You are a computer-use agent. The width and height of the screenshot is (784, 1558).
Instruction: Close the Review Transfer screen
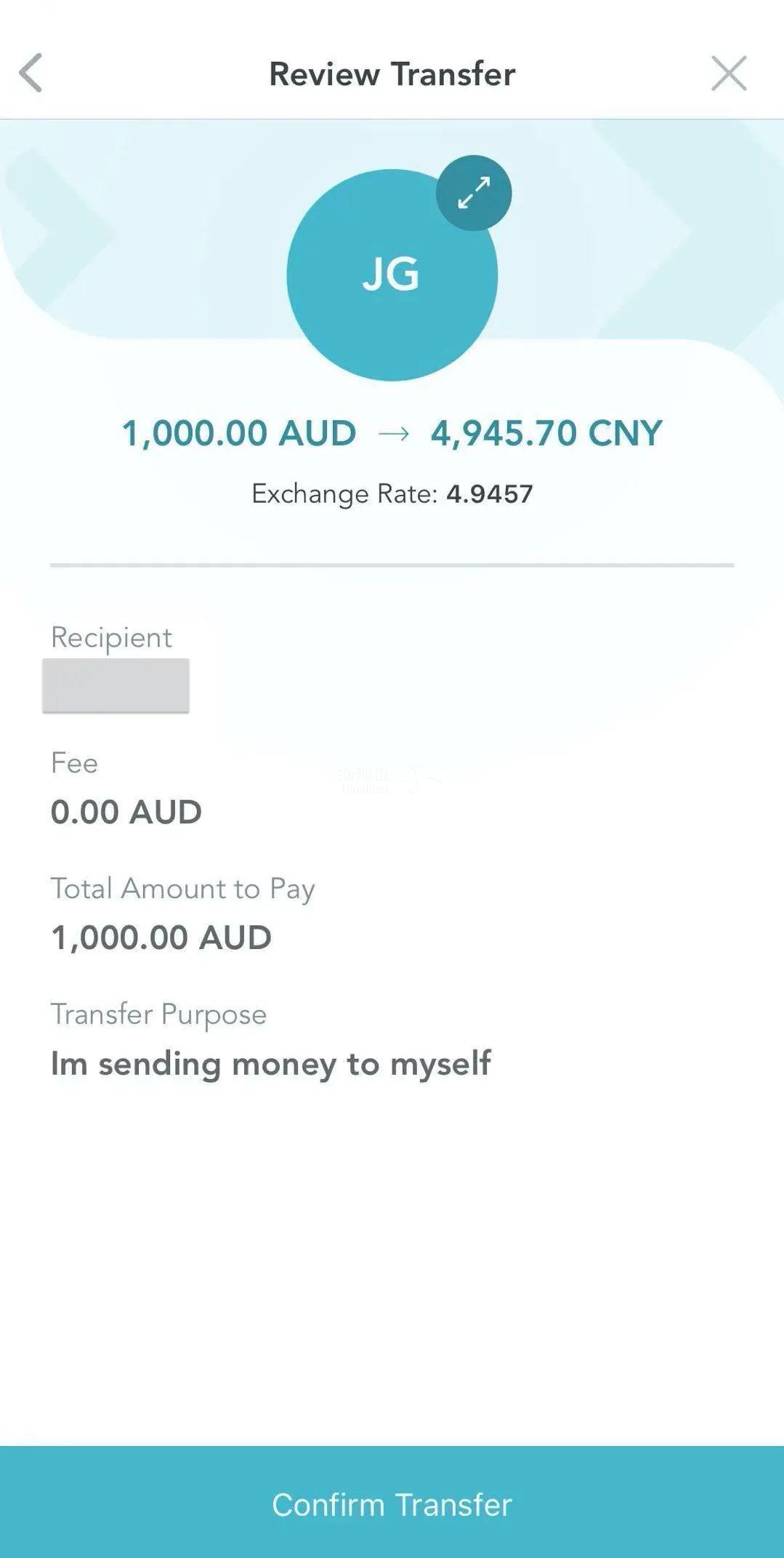point(729,73)
